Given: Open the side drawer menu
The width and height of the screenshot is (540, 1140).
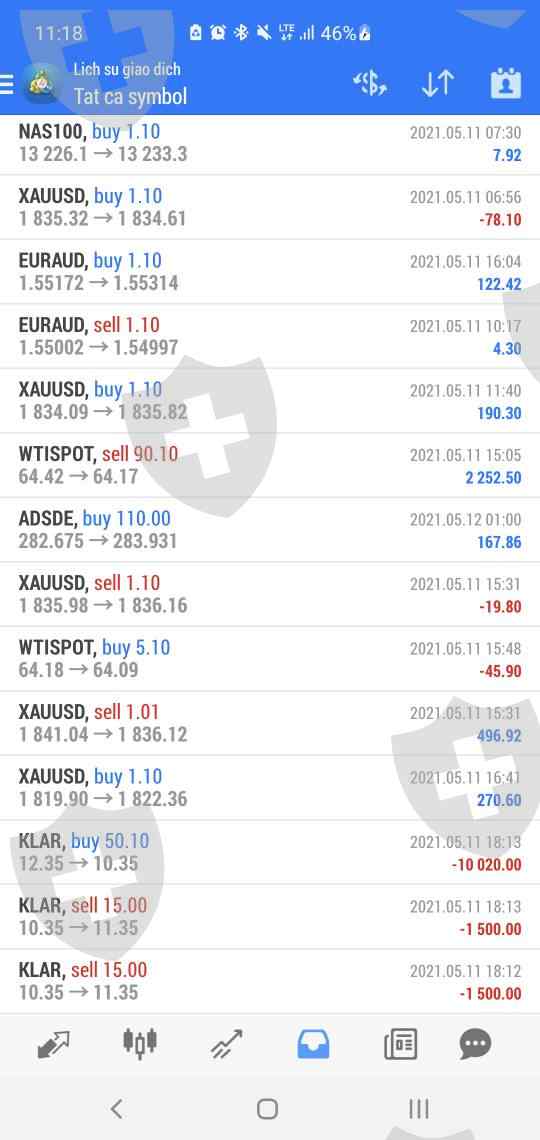Looking at the screenshot, I should (6, 84).
